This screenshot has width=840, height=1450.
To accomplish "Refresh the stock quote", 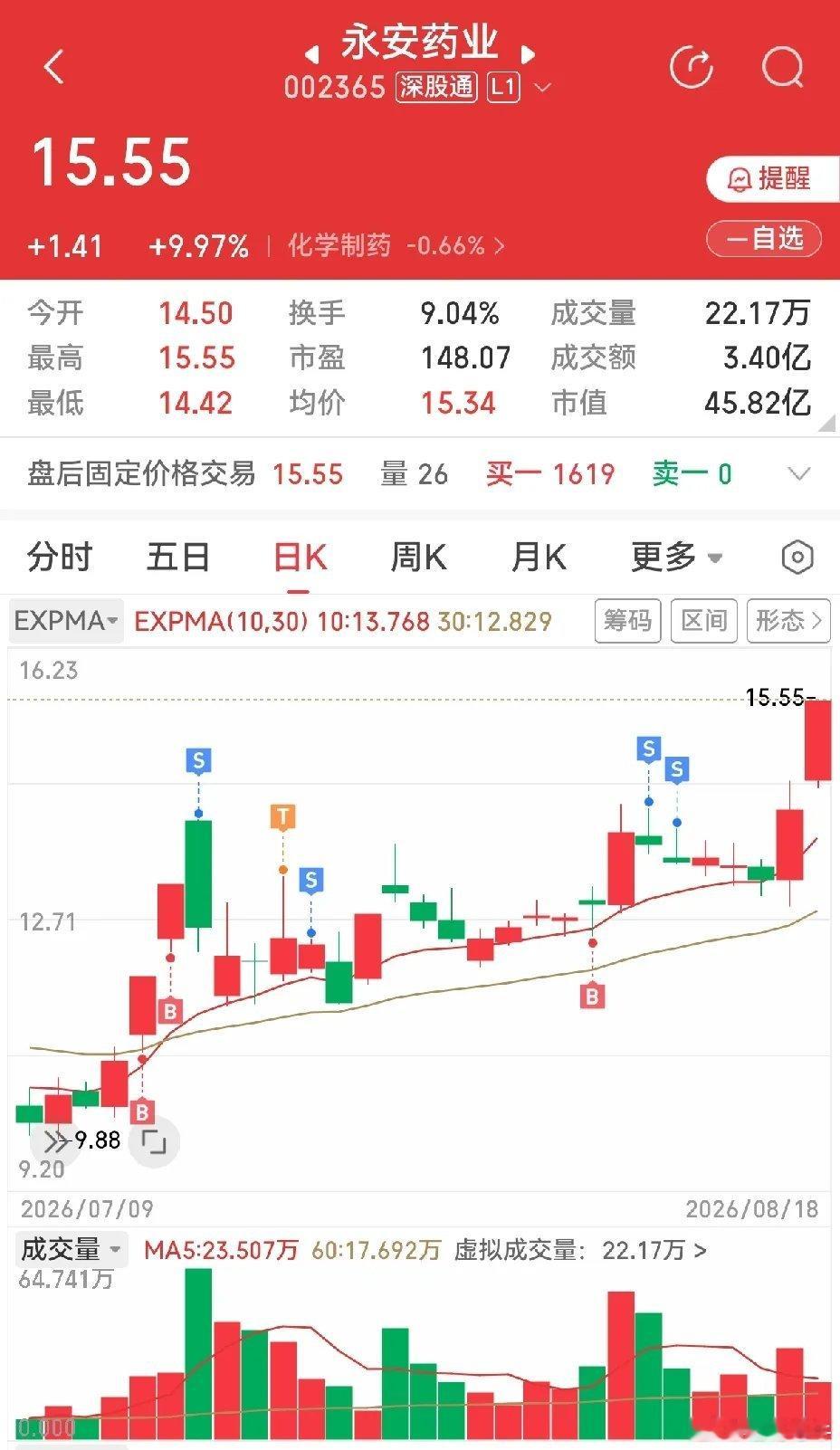I will point(692,66).
